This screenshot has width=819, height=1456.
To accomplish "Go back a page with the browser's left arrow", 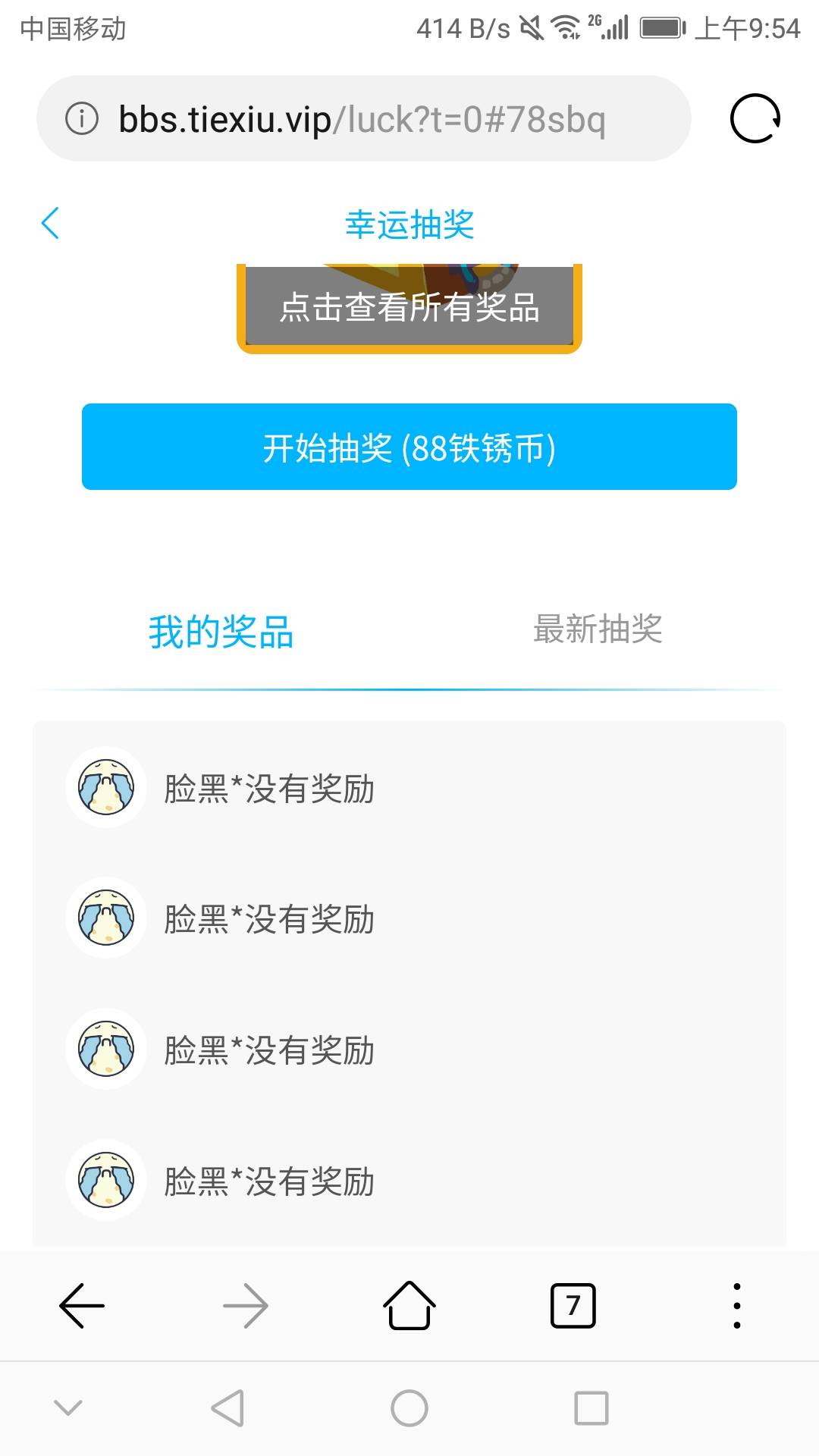I will pos(82,1306).
